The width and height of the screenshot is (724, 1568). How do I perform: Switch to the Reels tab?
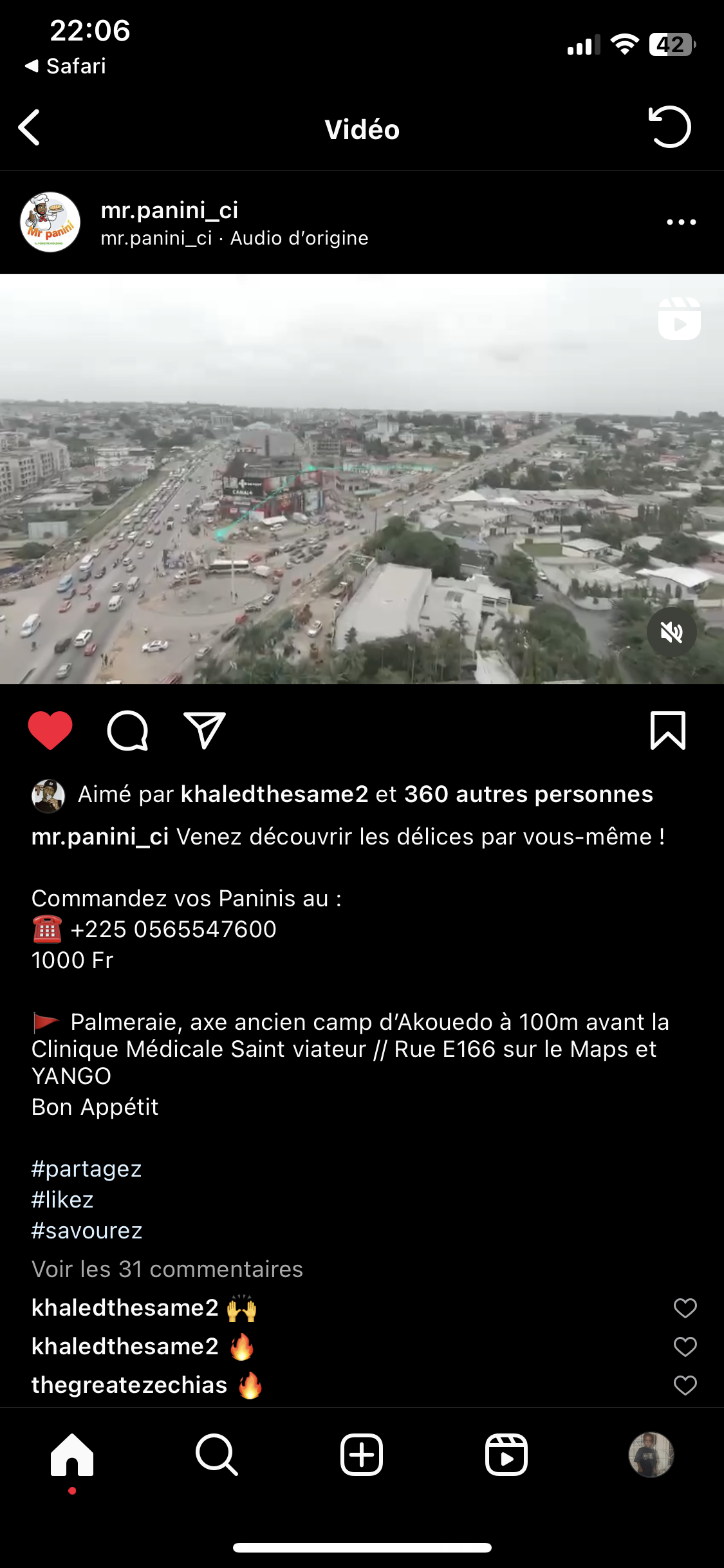point(506,1455)
